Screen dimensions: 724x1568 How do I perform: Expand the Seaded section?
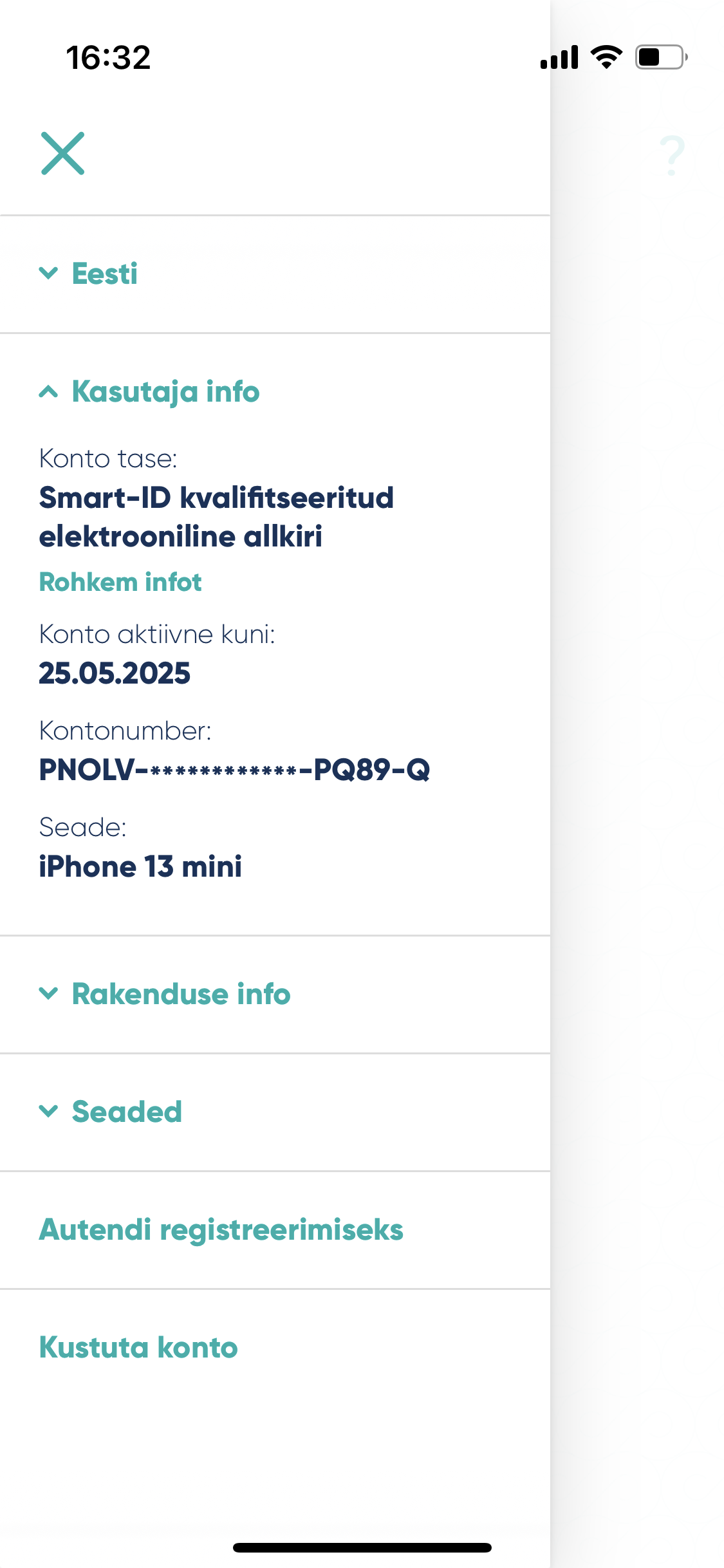(x=275, y=1112)
